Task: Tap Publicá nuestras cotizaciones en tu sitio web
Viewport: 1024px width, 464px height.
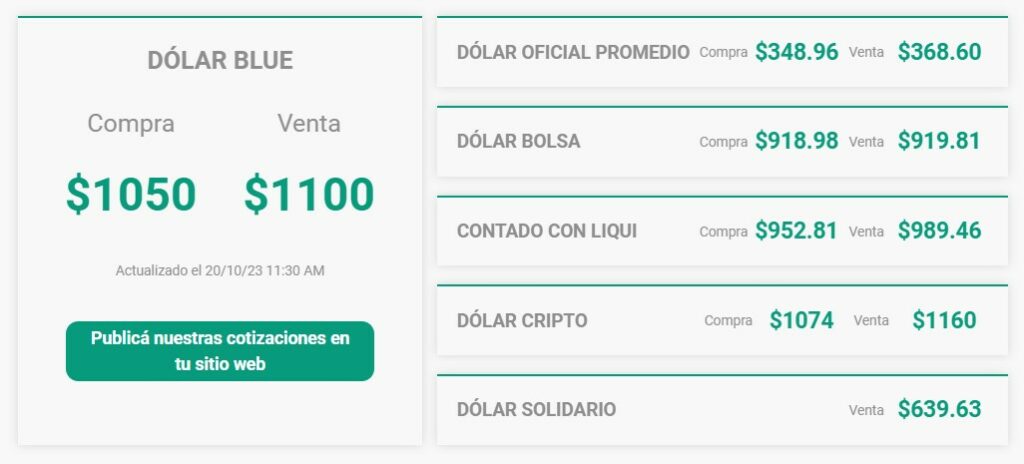Action: pos(220,351)
